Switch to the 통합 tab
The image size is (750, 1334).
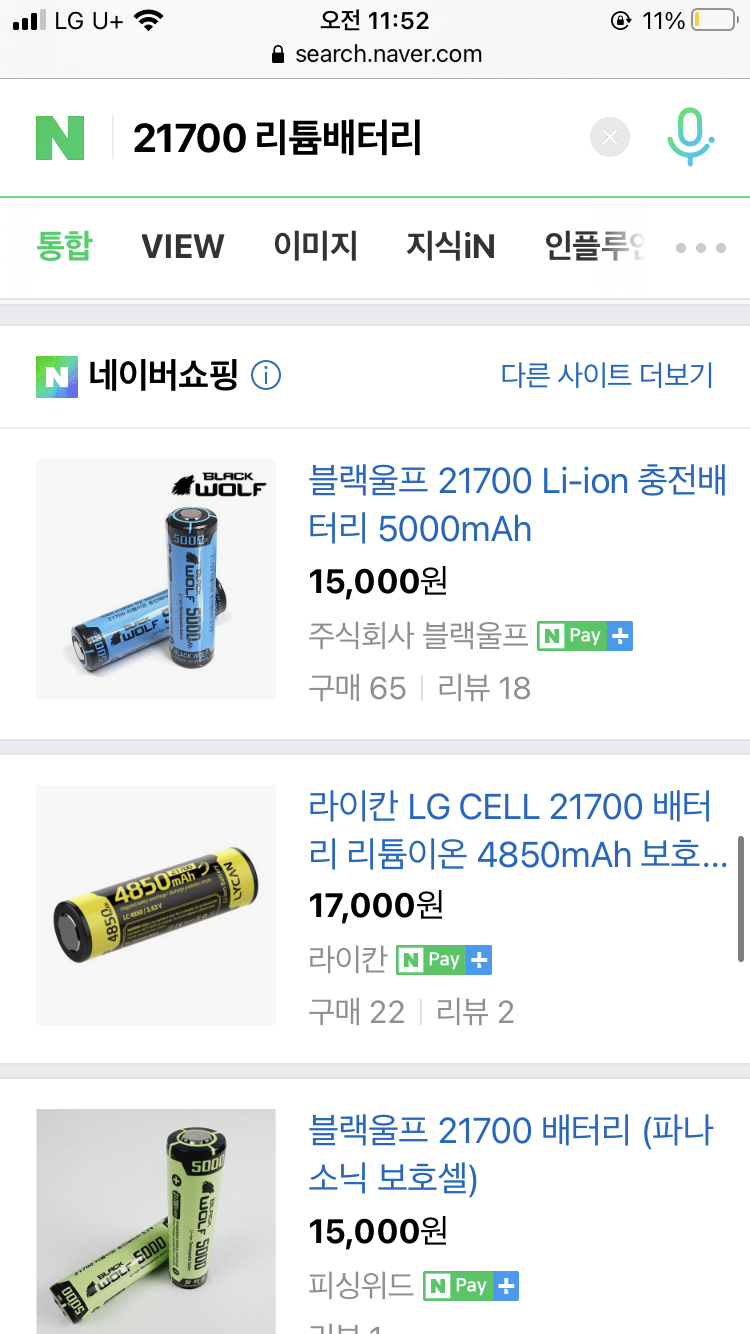click(64, 246)
